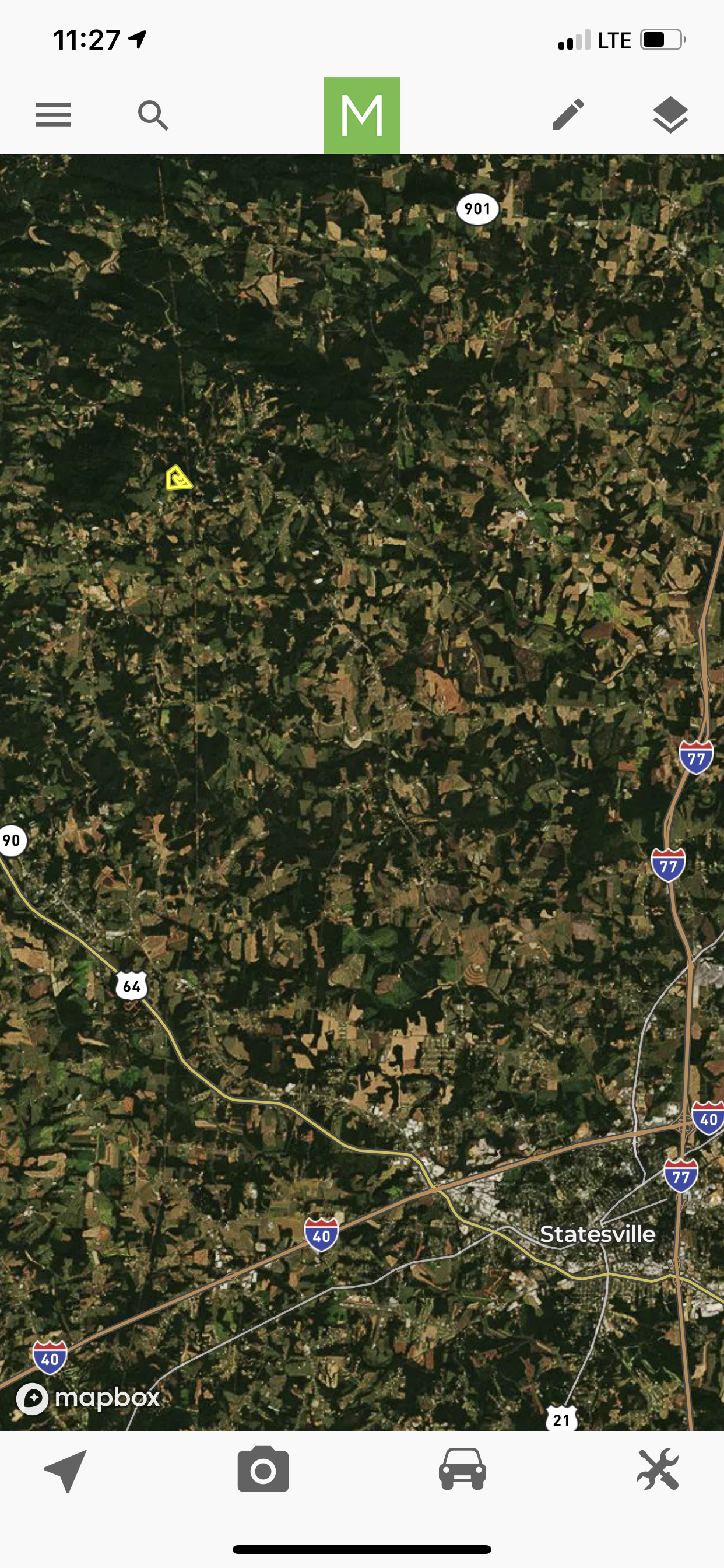Center map on my location
This screenshot has height=1568, width=724.
[66, 1469]
